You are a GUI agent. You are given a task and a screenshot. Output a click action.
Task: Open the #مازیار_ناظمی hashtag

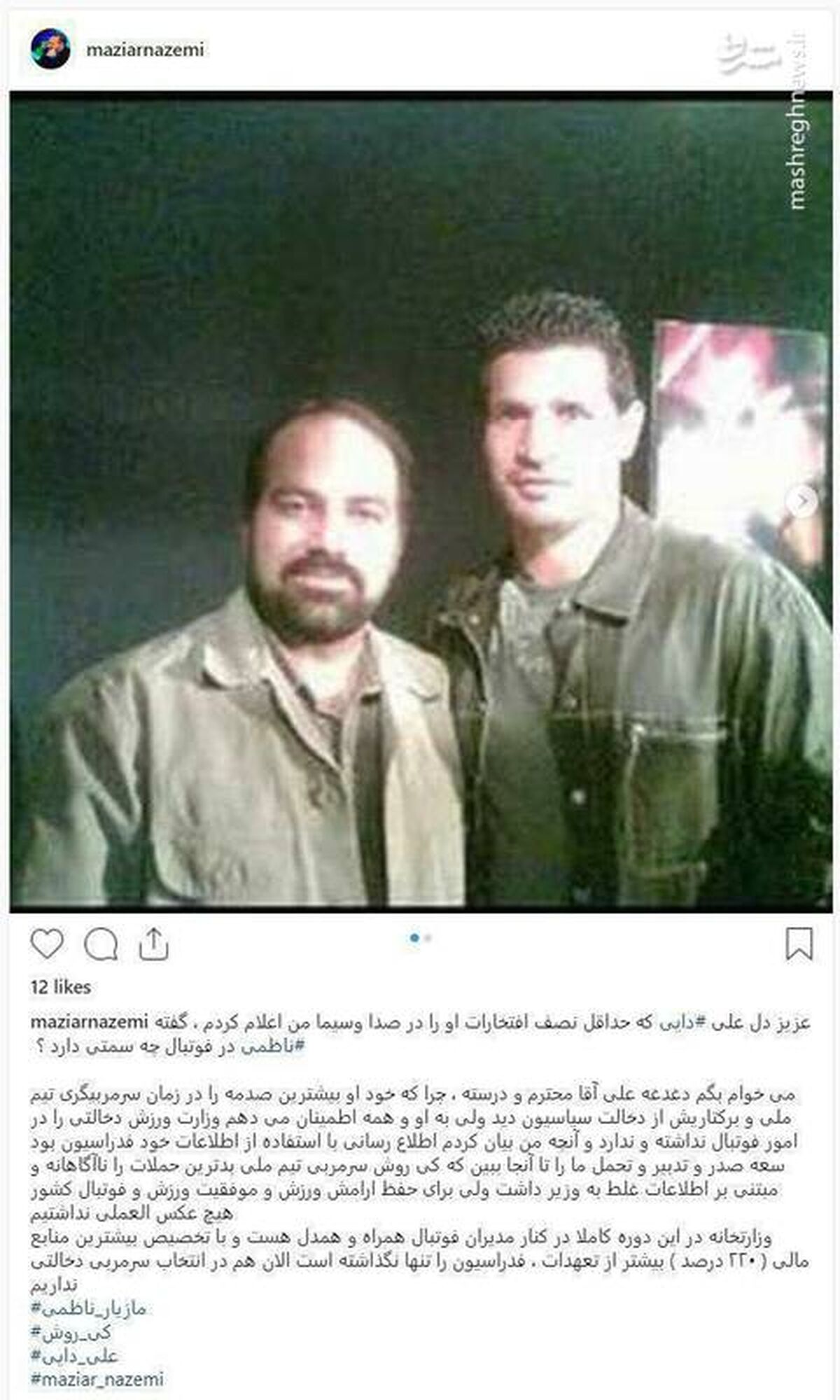pyautogui.click(x=88, y=1308)
